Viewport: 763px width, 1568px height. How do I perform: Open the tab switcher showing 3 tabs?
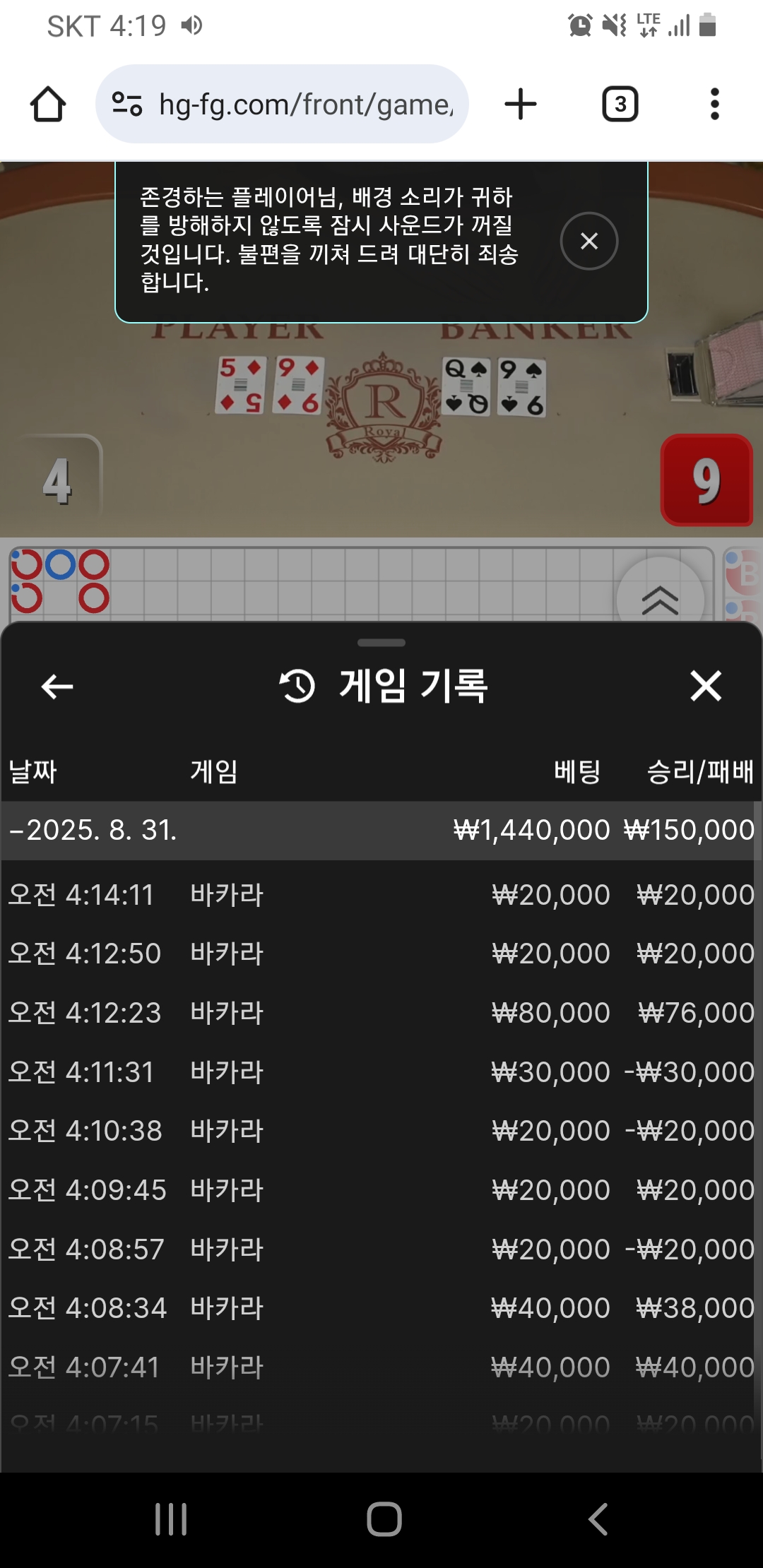click(x=620, y=105)
